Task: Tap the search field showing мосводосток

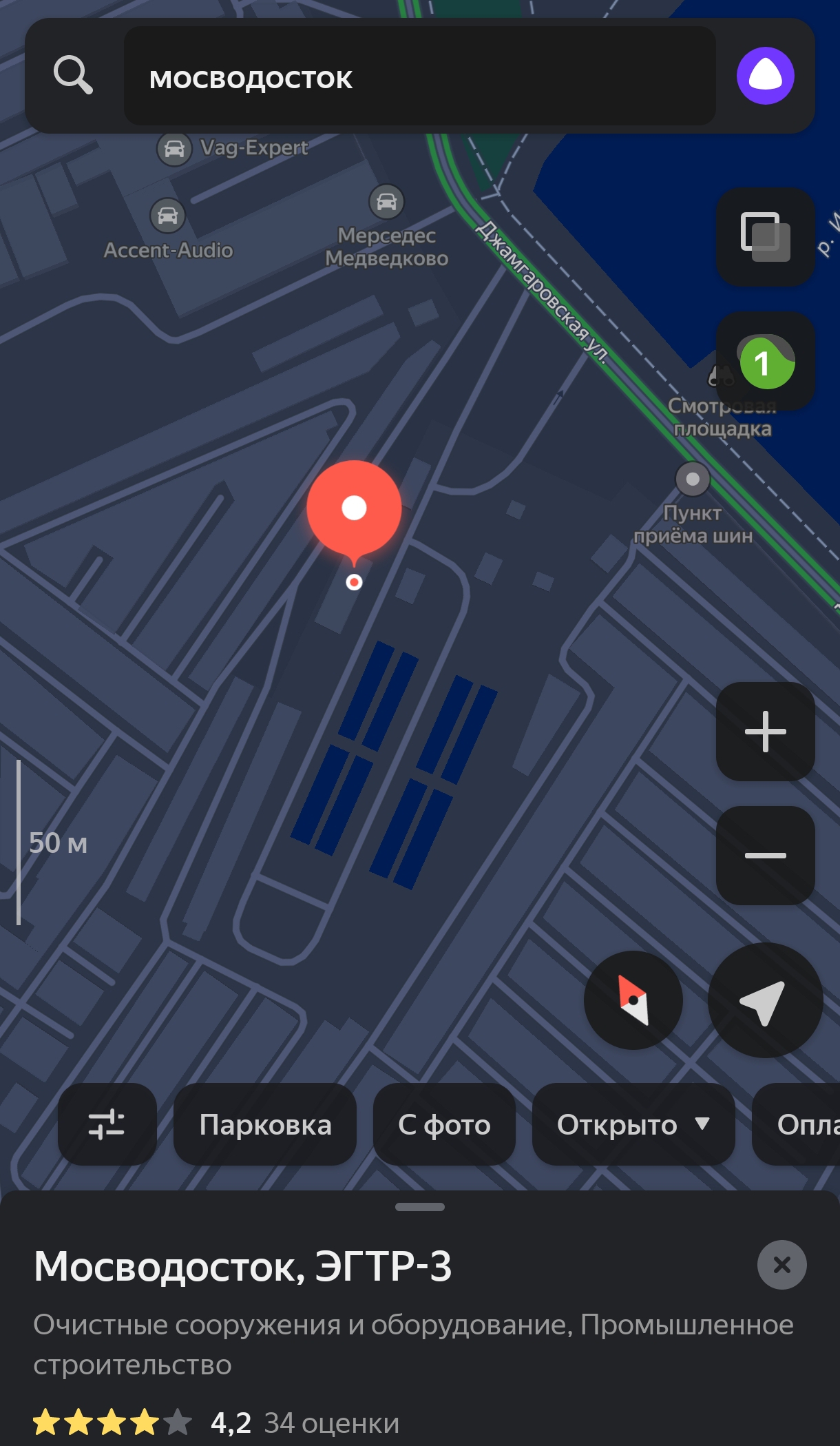Action: point(419,76)
